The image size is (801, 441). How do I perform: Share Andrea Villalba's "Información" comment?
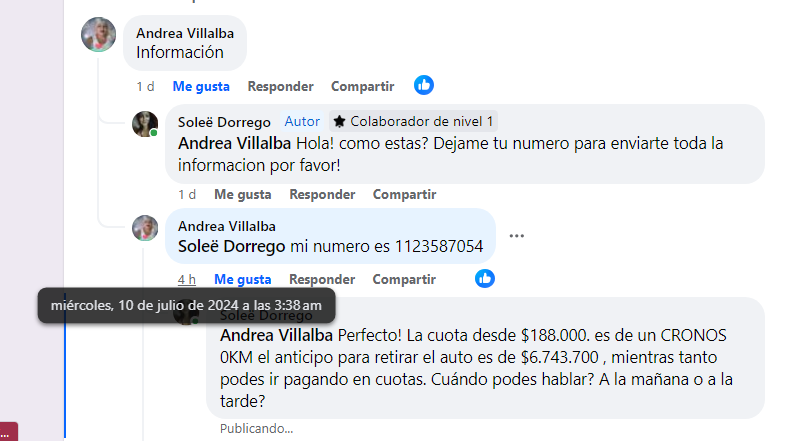[x=362, y=87]
